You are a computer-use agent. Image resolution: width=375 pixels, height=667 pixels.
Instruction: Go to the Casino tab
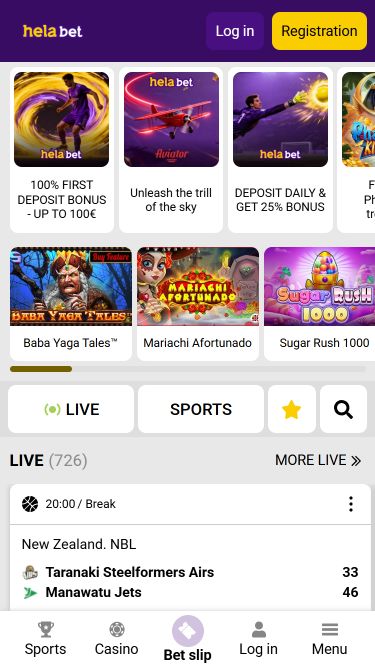(x=116, y=638)
